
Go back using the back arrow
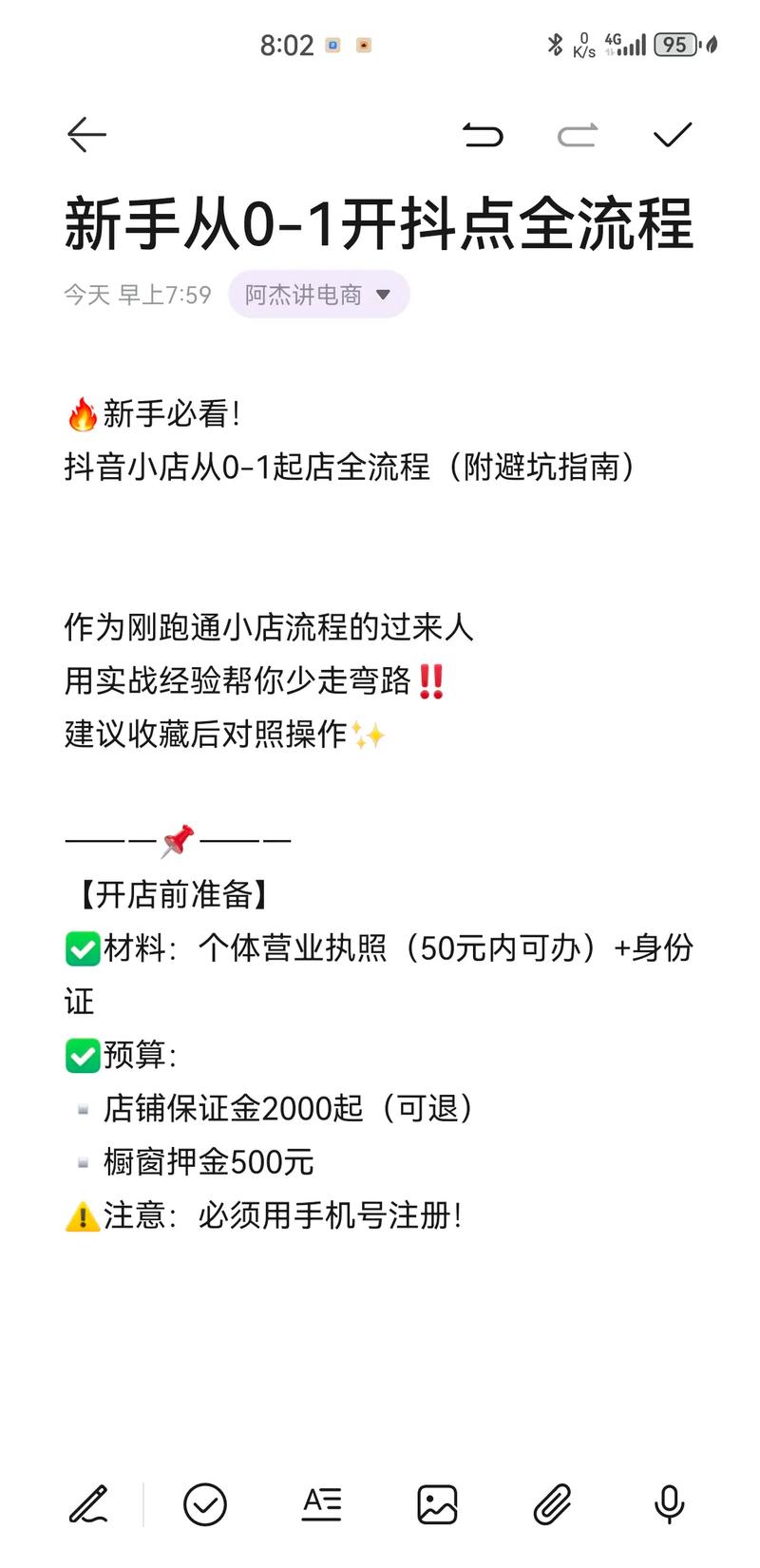click(x=85, y=135)
